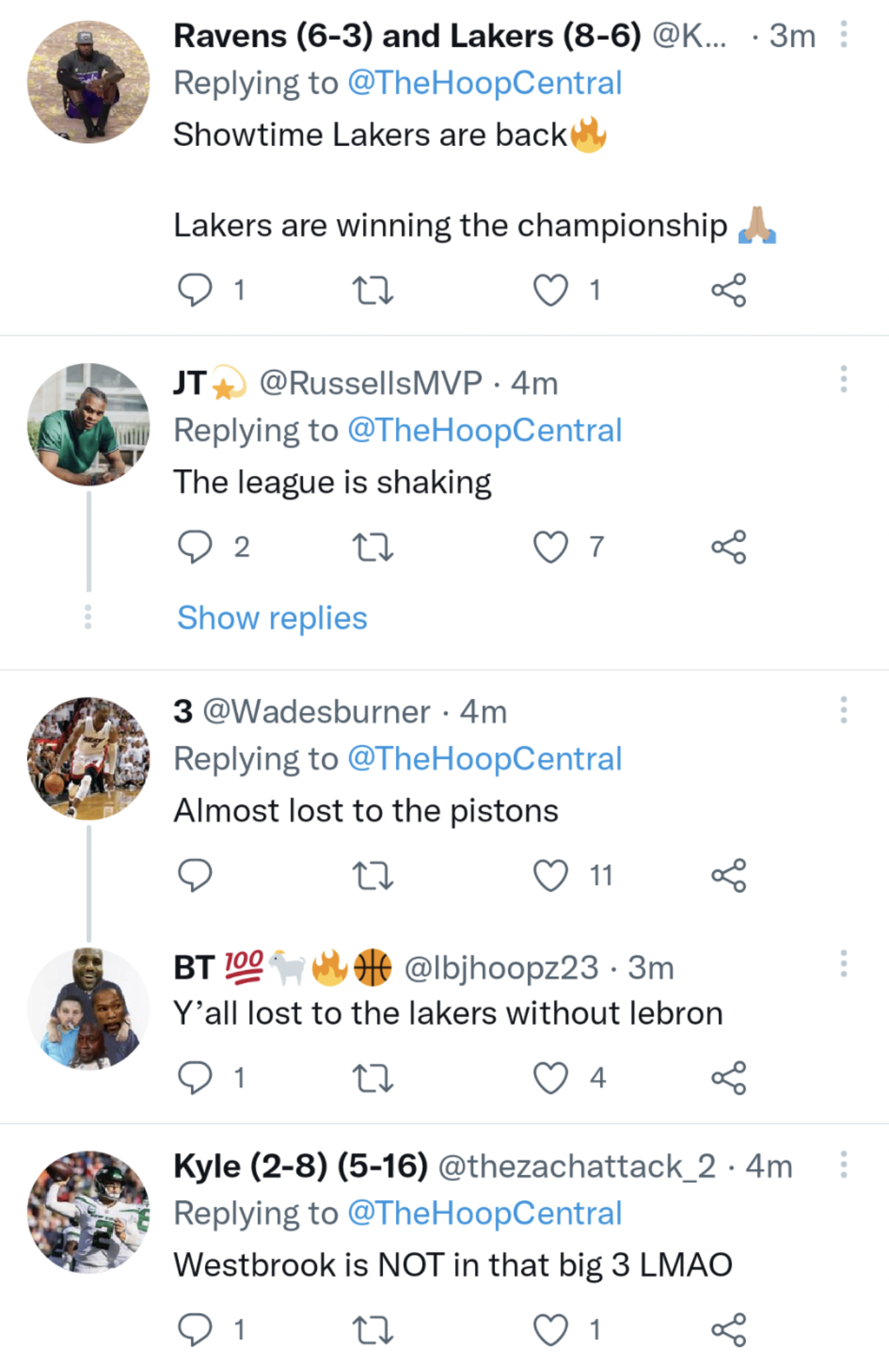The image size is (889, 1372).
Task: Click BT's avatar with the crying Jordan collage
Action: [89, 1007]
